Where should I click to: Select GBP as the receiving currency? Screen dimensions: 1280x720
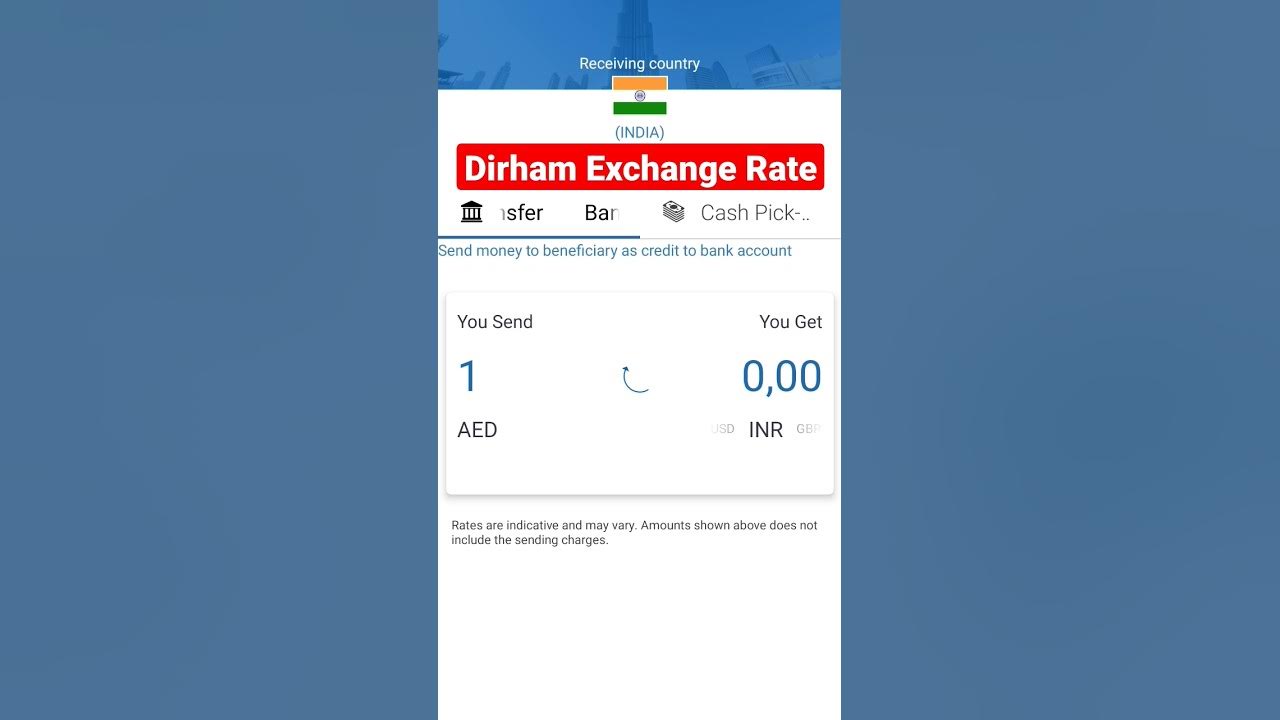(x=808, y=429)
